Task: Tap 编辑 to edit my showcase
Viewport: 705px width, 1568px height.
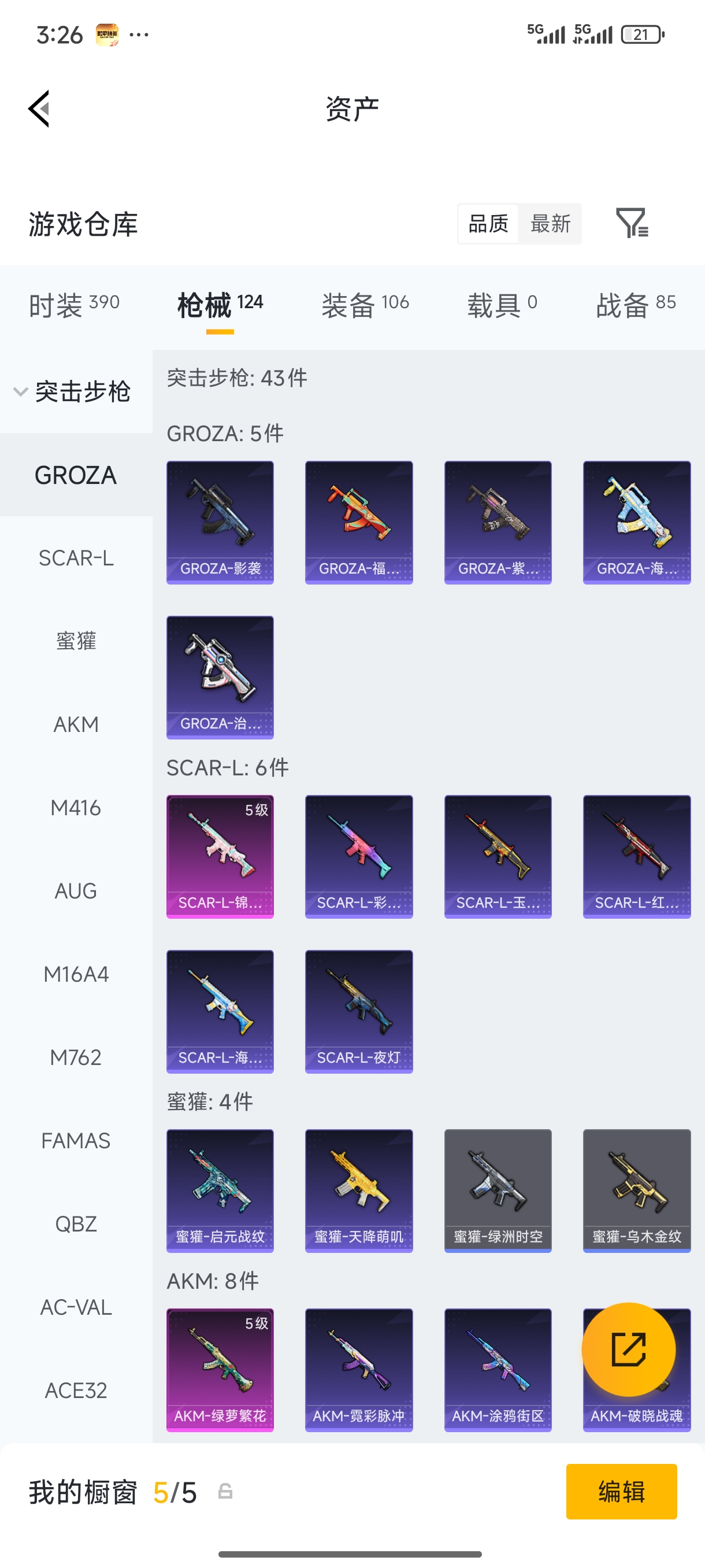Action: pyautogui.click(x=621, y=1491)
